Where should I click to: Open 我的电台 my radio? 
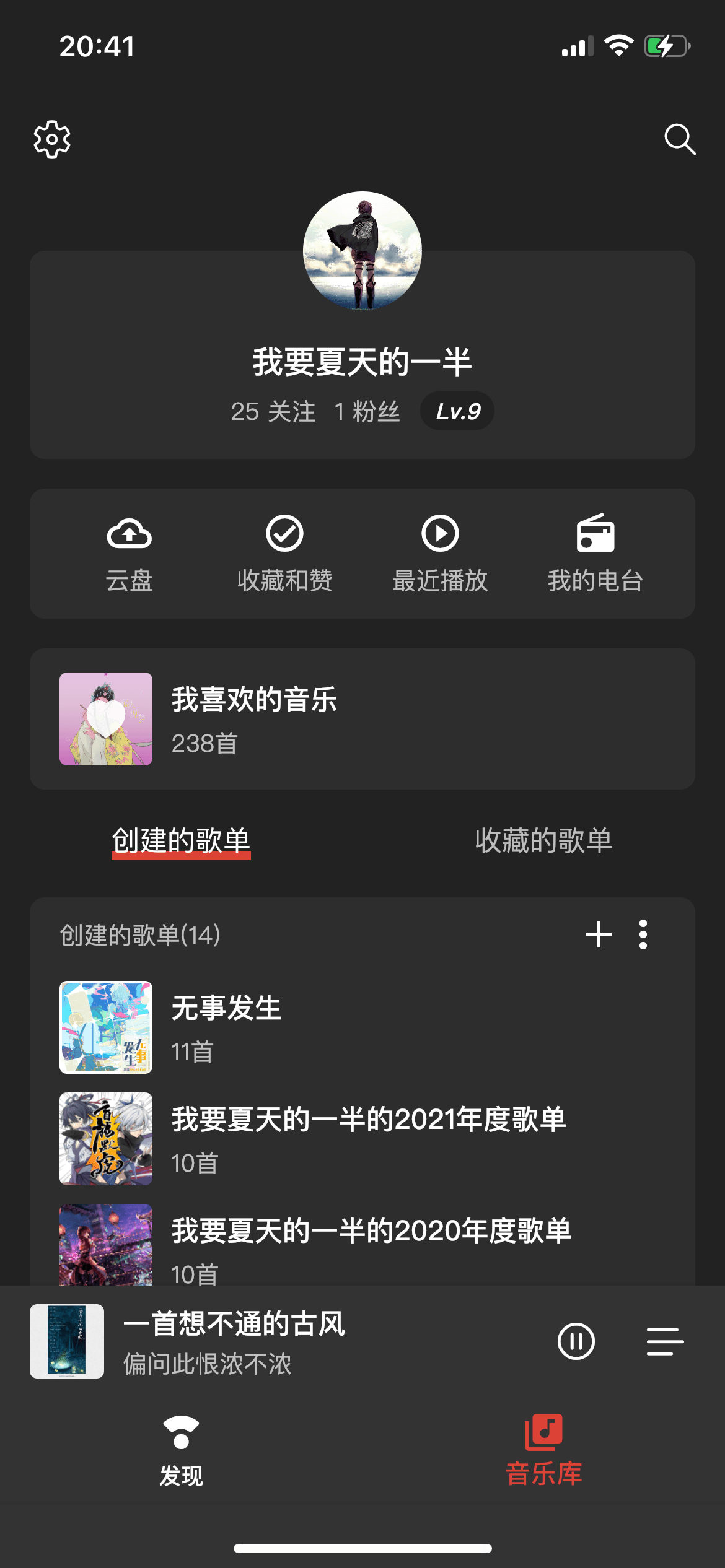(595, 554)
